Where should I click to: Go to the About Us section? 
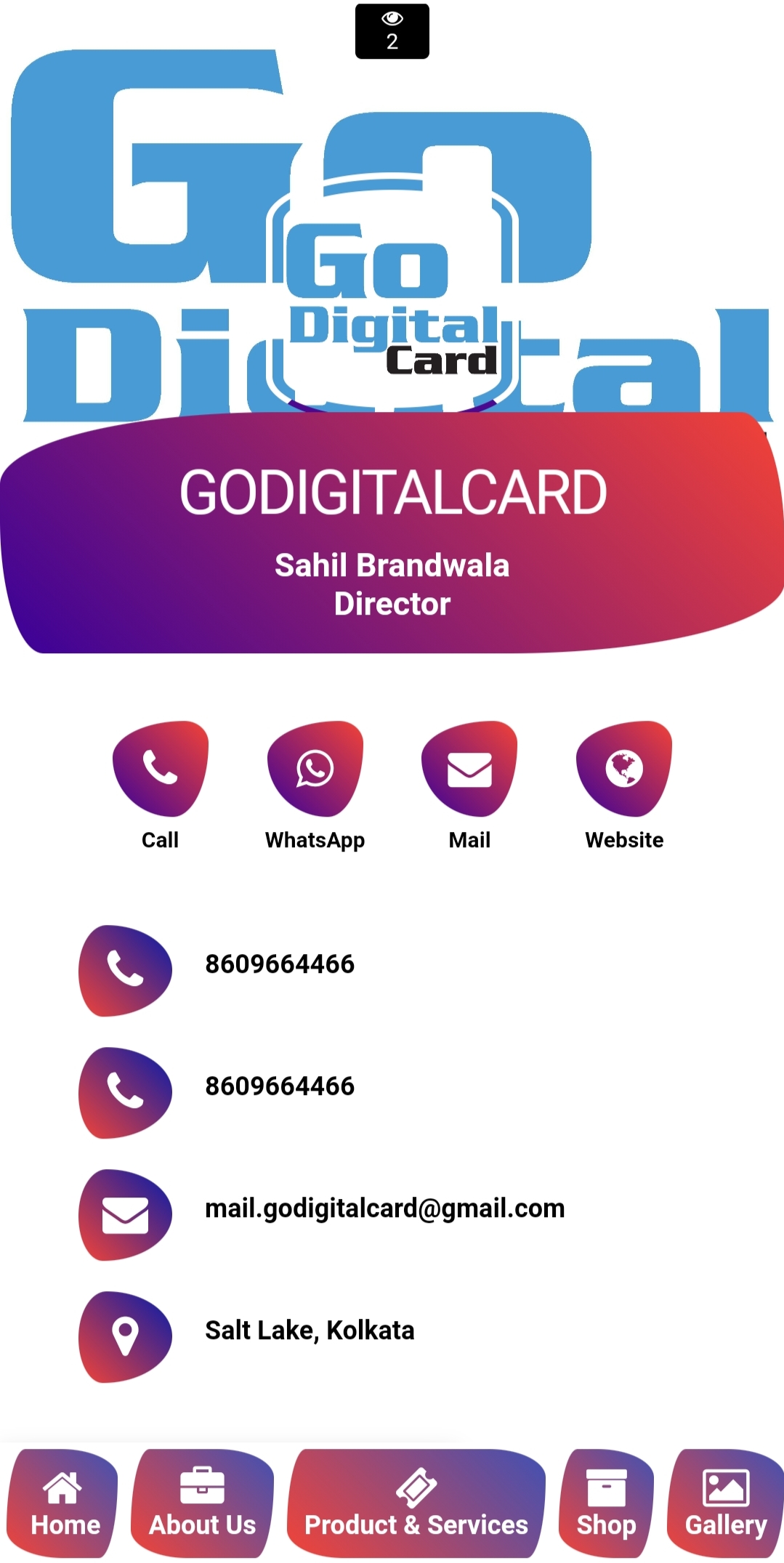[203, 1503]
